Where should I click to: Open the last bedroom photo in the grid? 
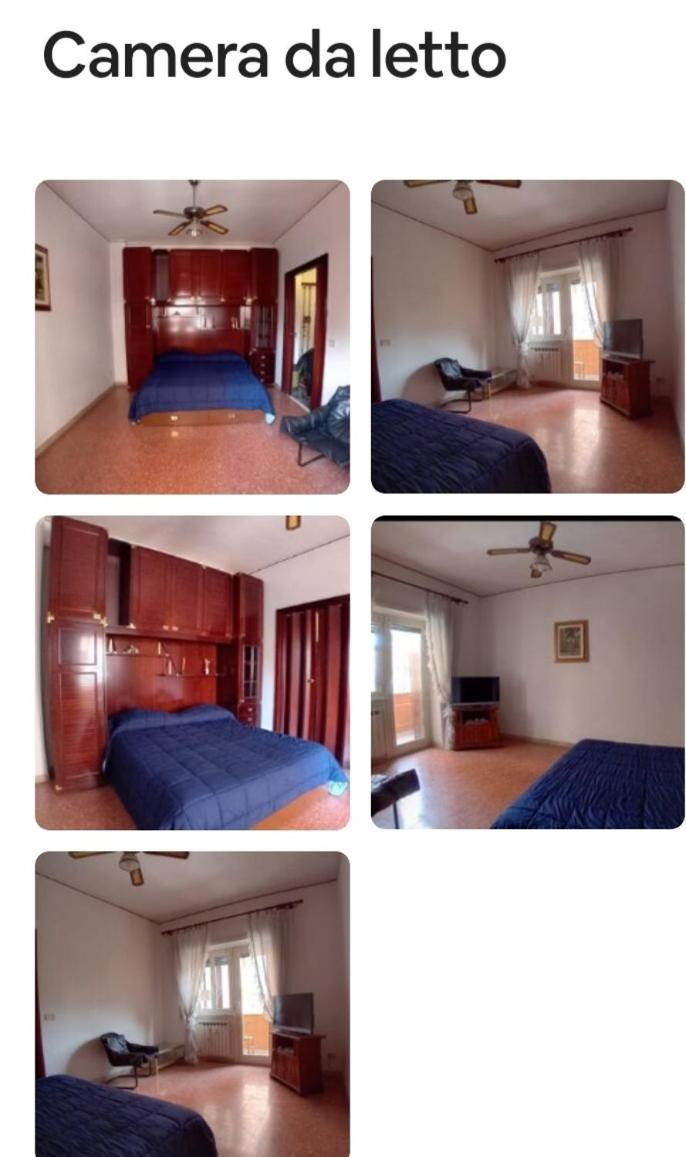tap(192, 1004)
